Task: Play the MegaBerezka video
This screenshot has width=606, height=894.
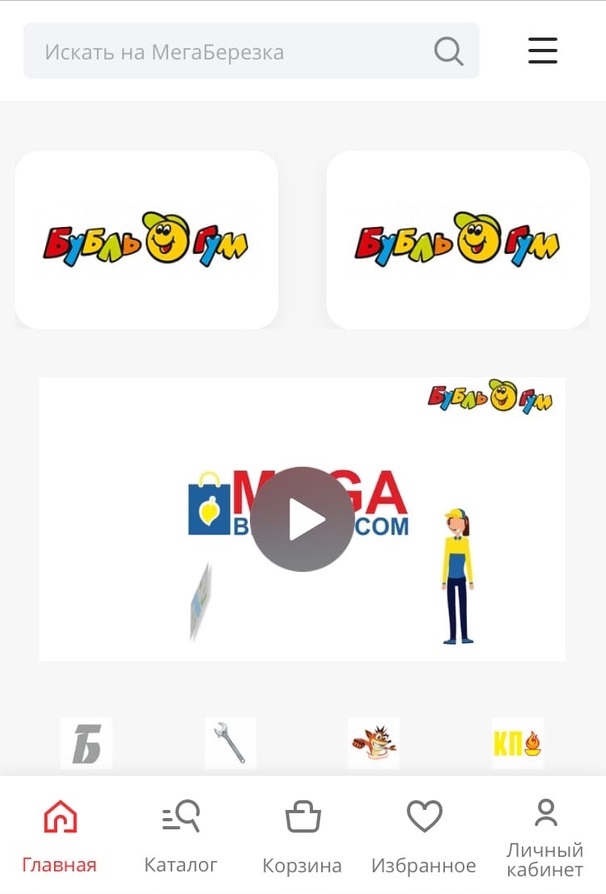Action: coord(302,520)
